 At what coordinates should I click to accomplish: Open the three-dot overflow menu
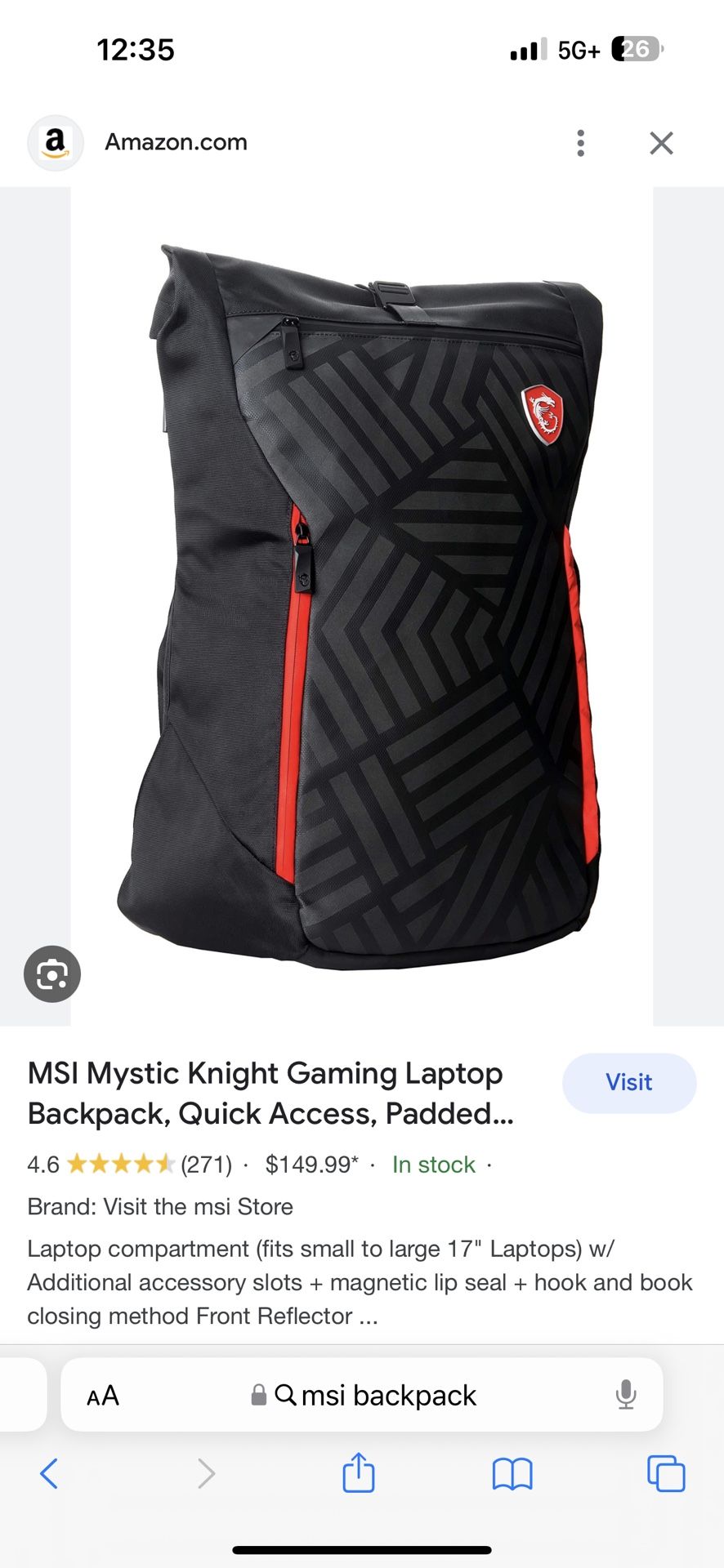tap(580, 143)
